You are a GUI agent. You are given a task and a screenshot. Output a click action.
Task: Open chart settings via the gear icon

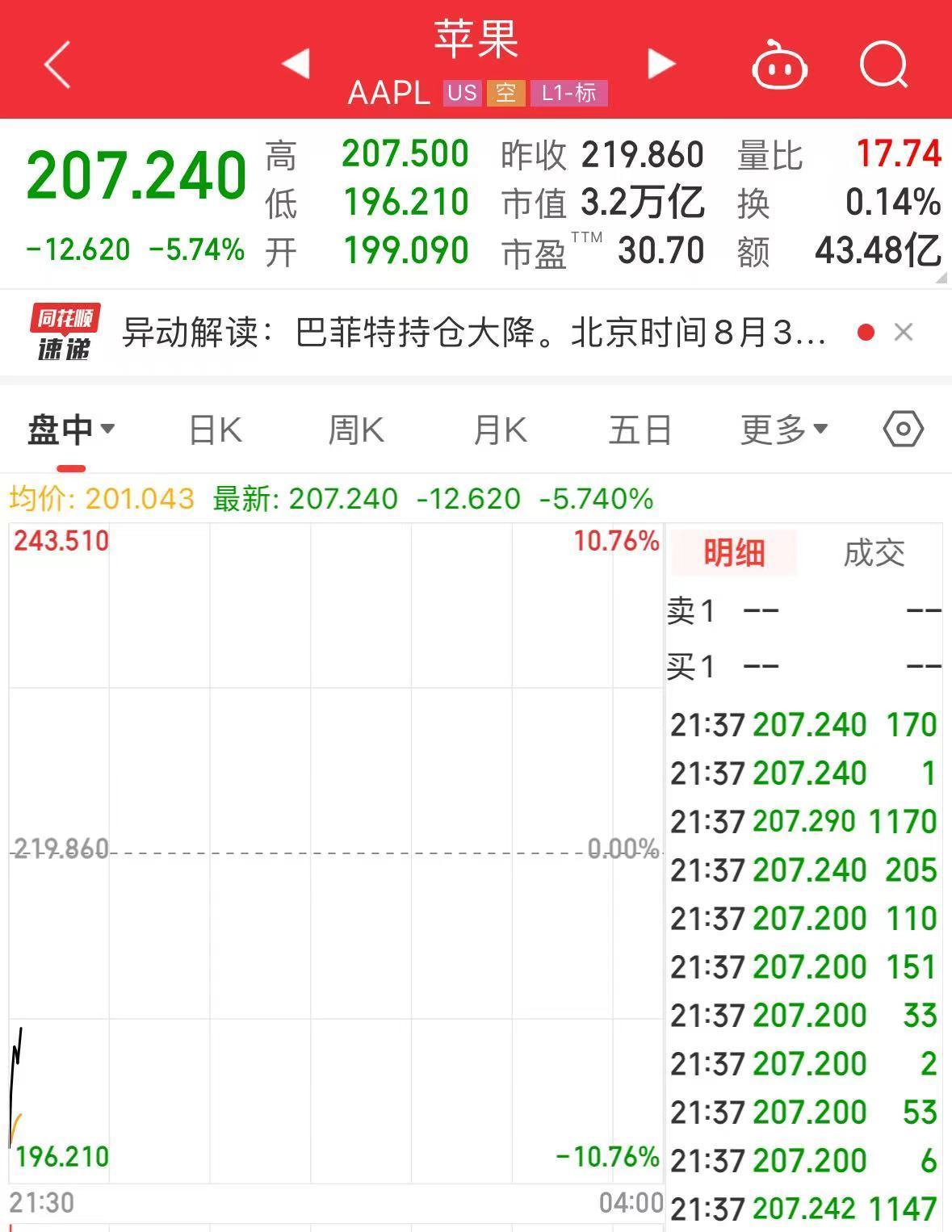(x=902, y=430)
